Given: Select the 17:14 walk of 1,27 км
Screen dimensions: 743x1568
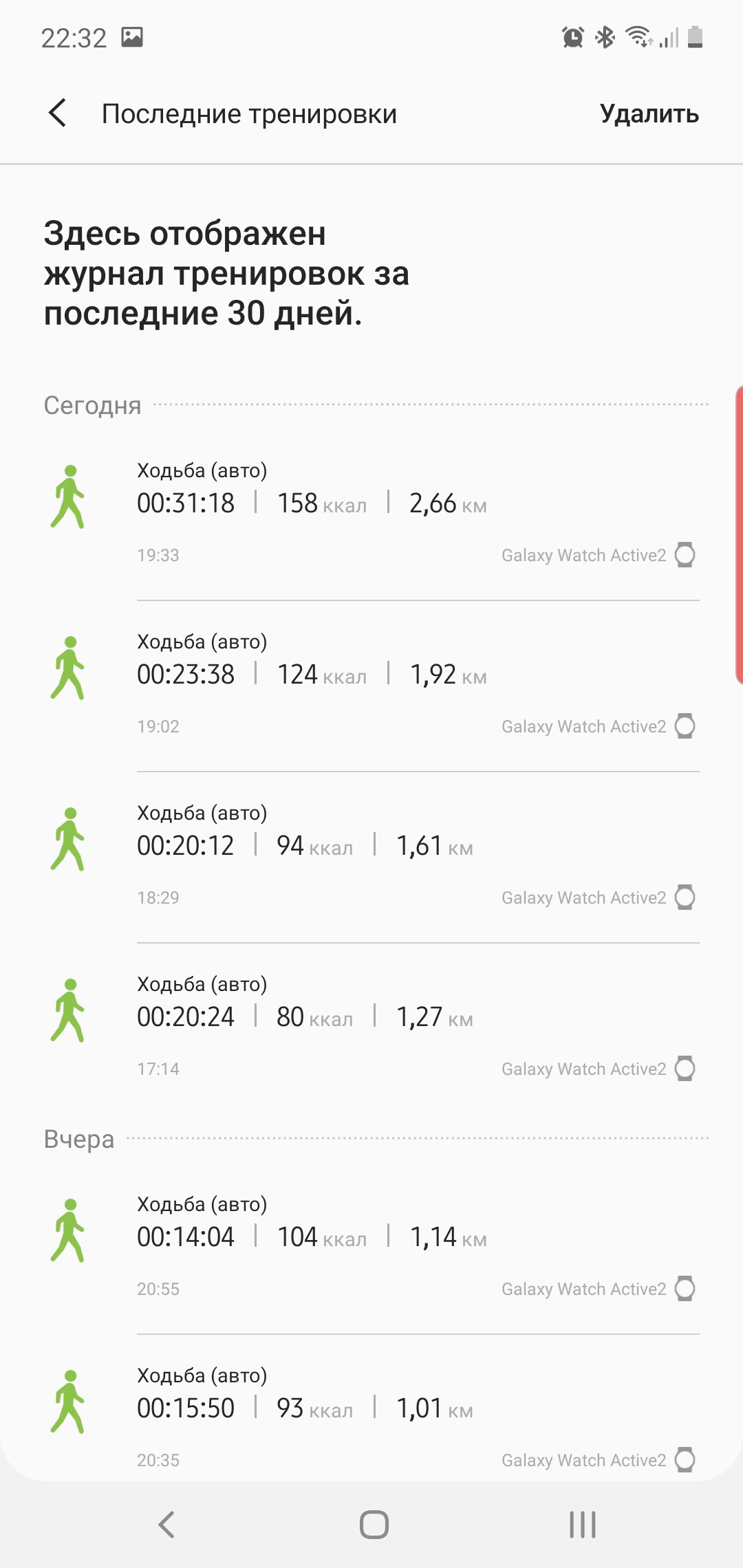Looking at the screenshot, I should click(x=371, y=1026).
